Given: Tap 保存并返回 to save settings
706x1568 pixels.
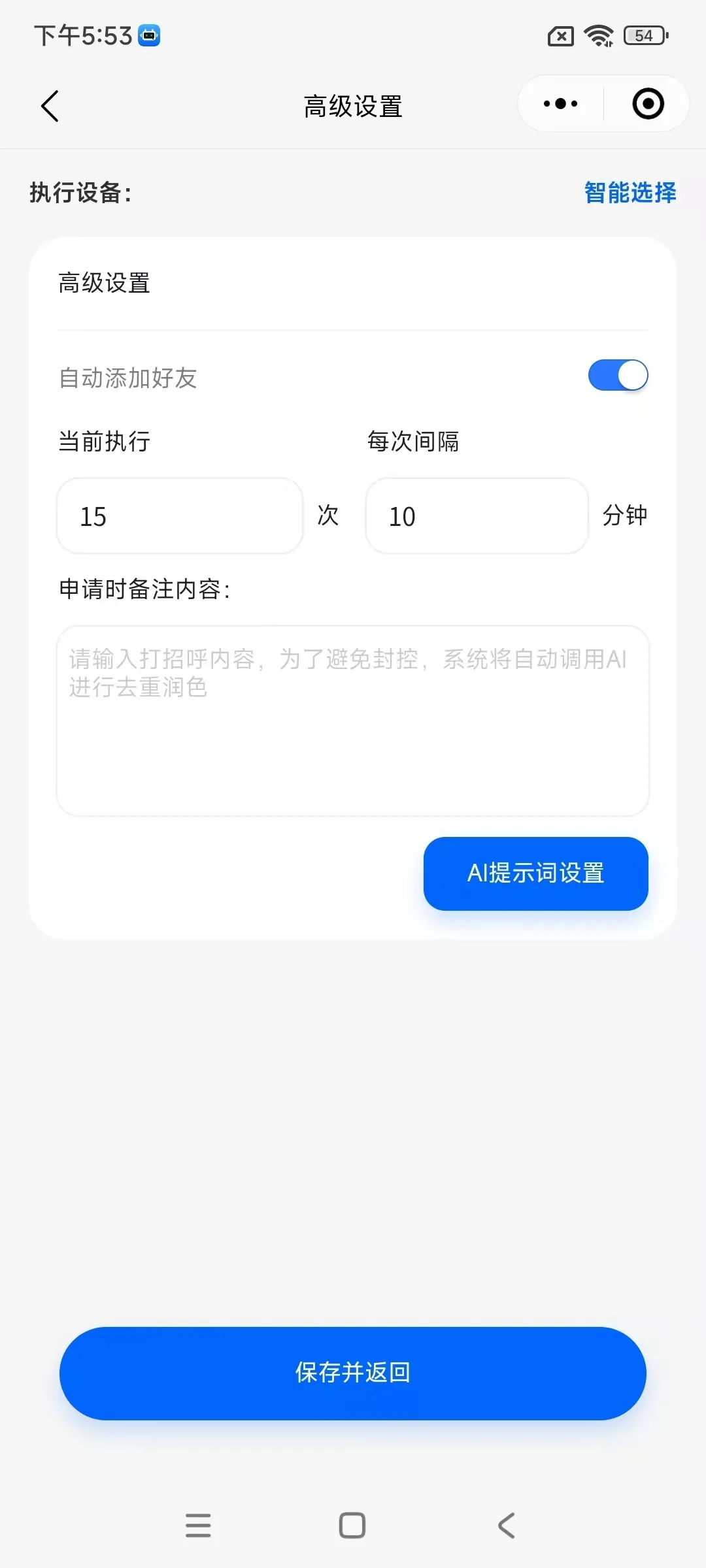Looking at the screenshot, I should click(x=353, y=1373).
